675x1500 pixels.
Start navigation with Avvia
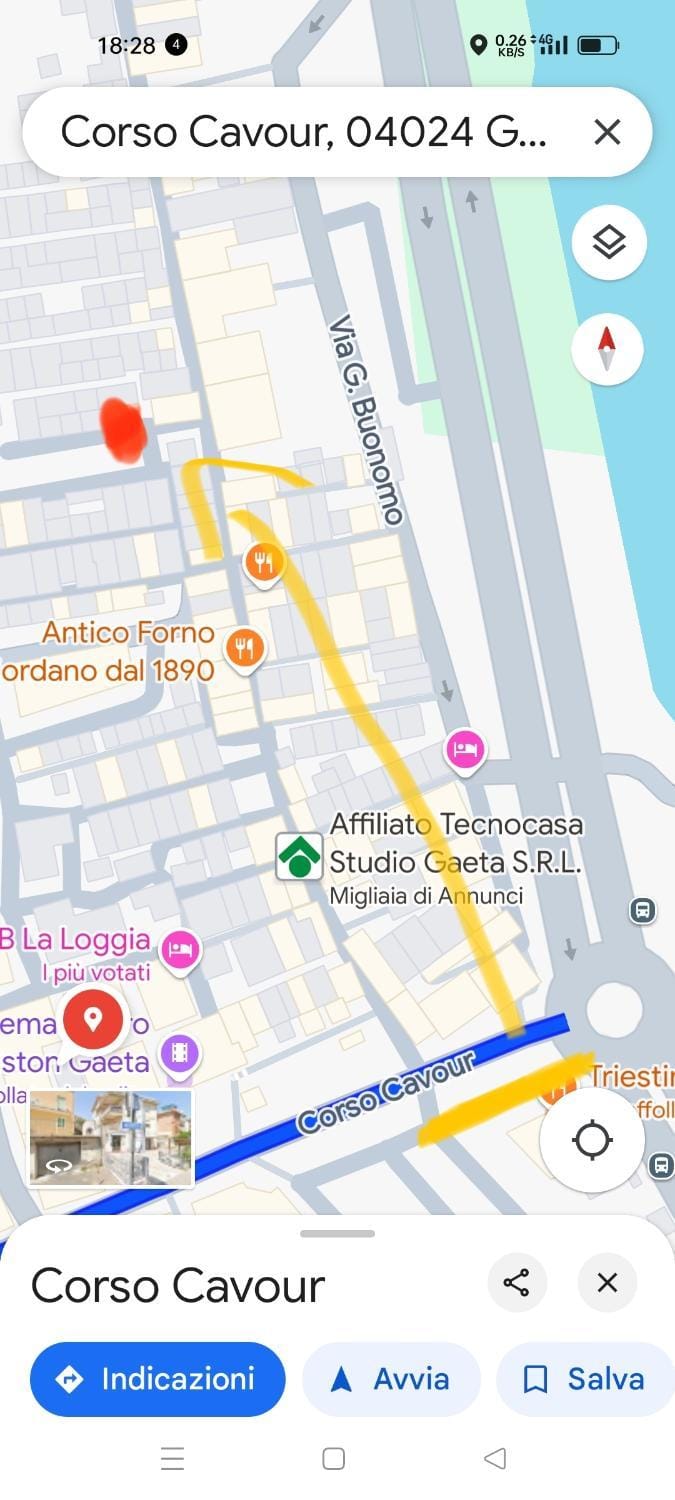[391, 1379]
